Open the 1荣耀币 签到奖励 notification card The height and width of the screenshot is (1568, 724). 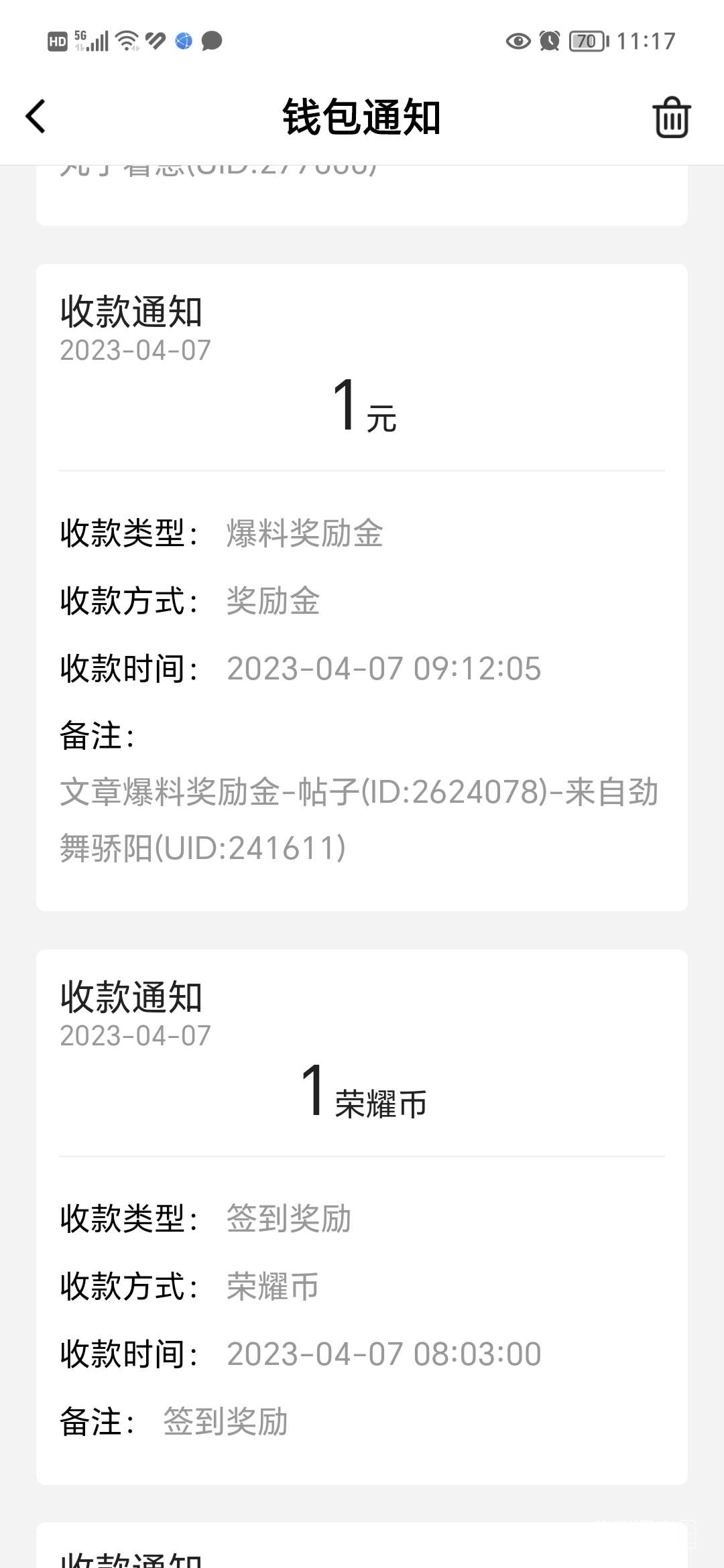point(362,1216)
